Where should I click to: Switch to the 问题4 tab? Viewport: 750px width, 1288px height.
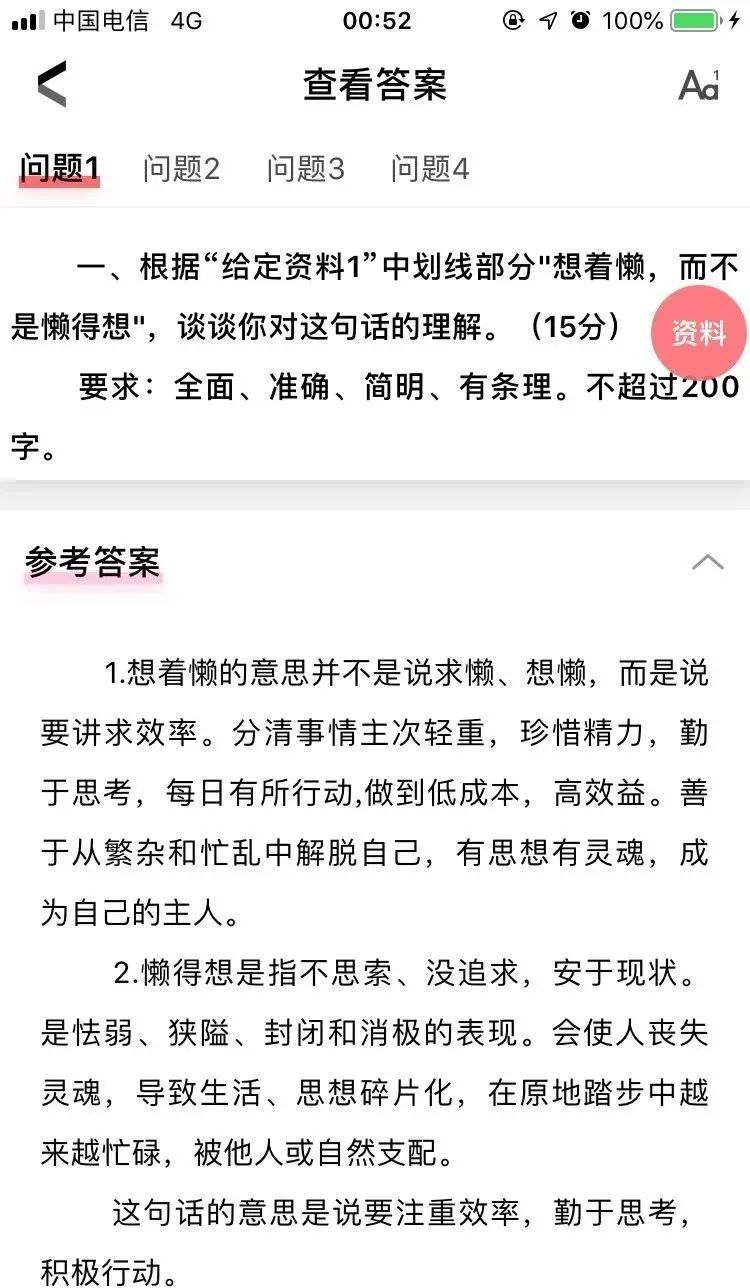coord(430,168)
